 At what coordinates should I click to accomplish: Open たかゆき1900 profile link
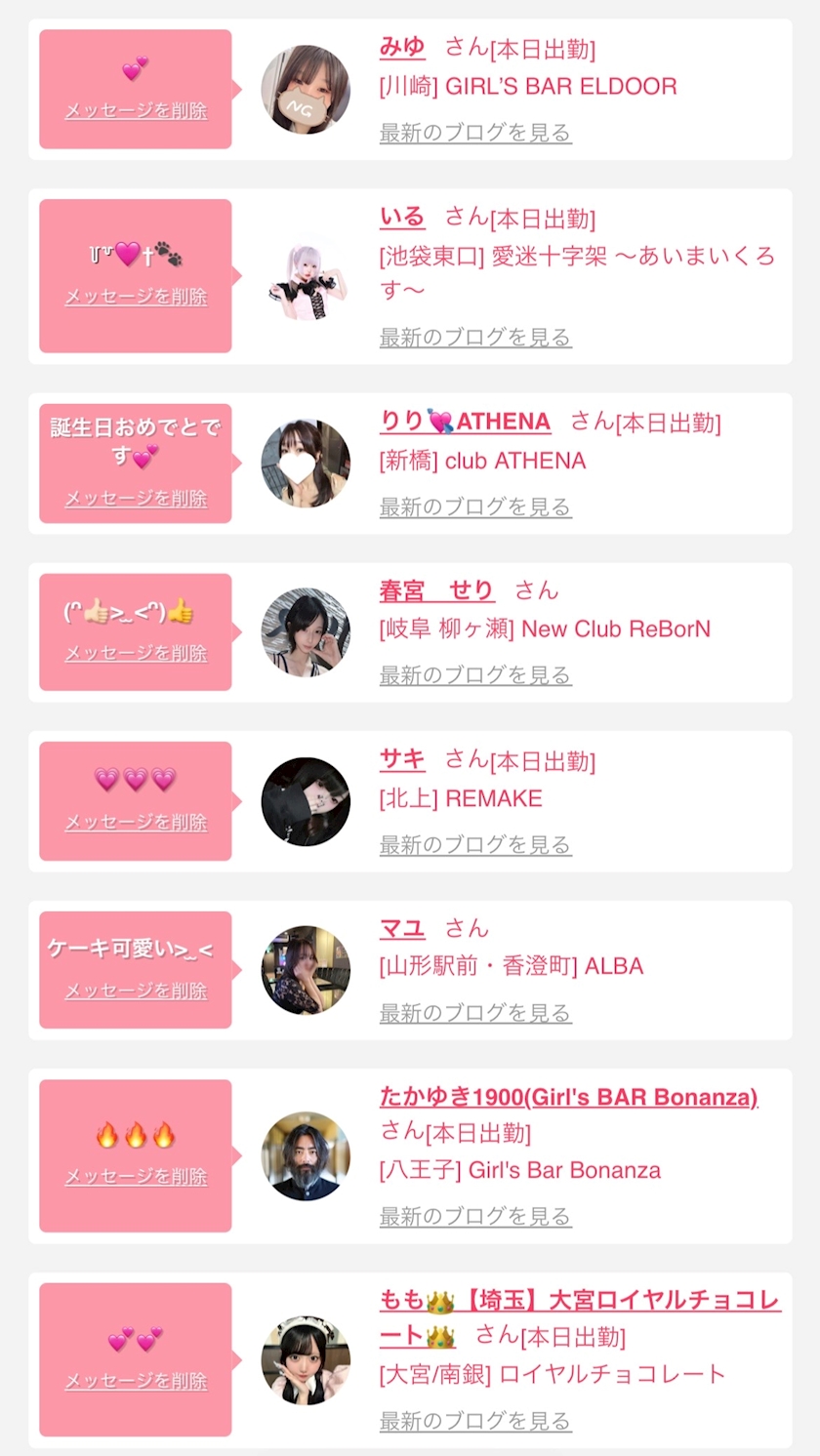pos(568,1097)
